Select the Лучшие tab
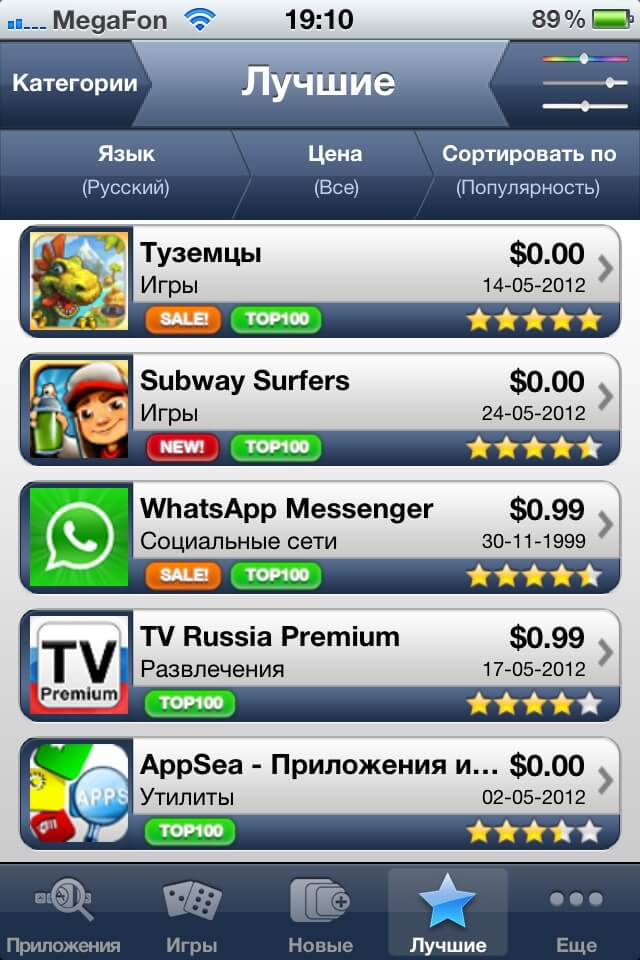This screenshot has height=960, width=640. click(x=448, y=914)
